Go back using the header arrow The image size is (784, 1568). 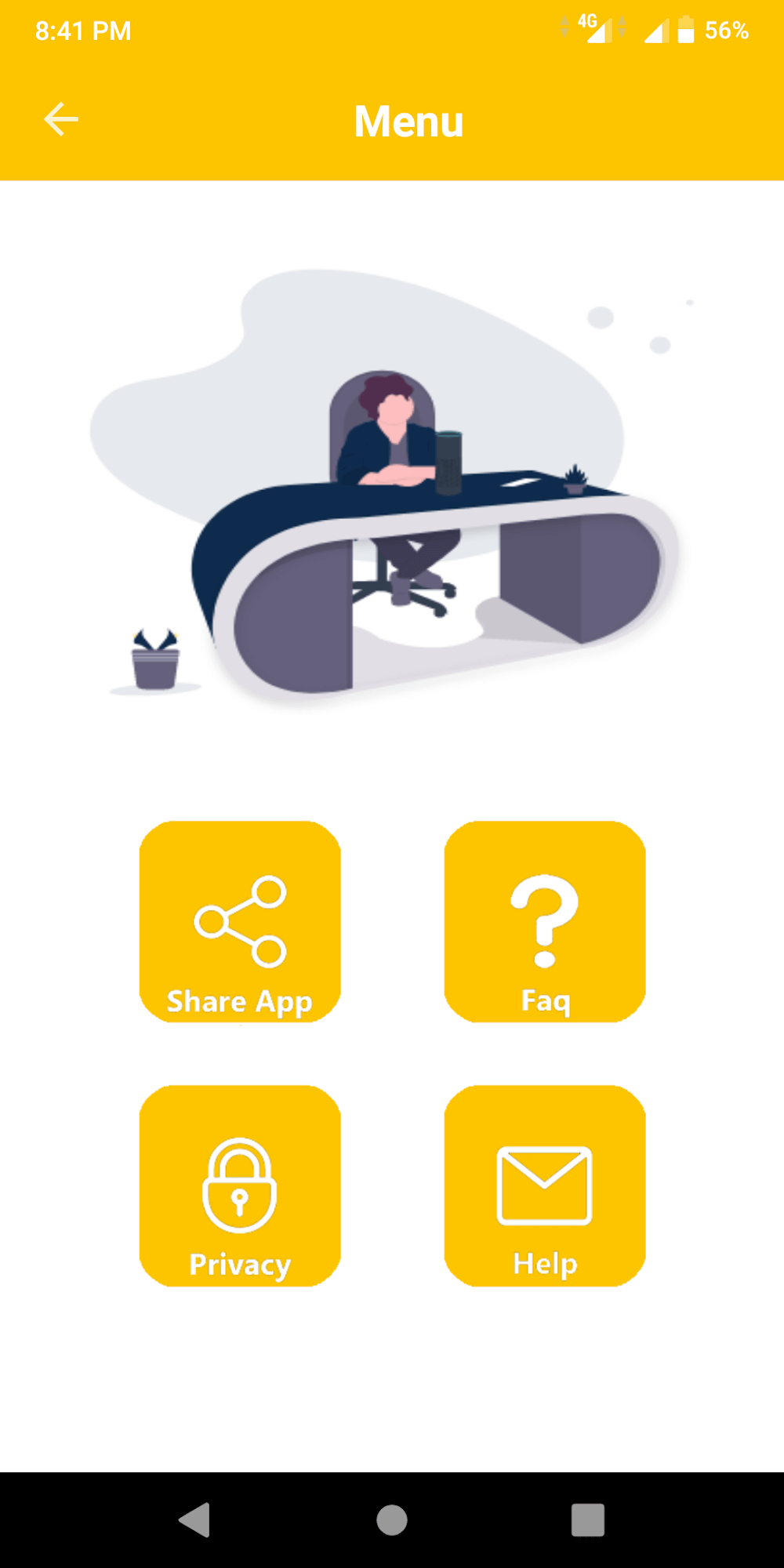(61, 120)
